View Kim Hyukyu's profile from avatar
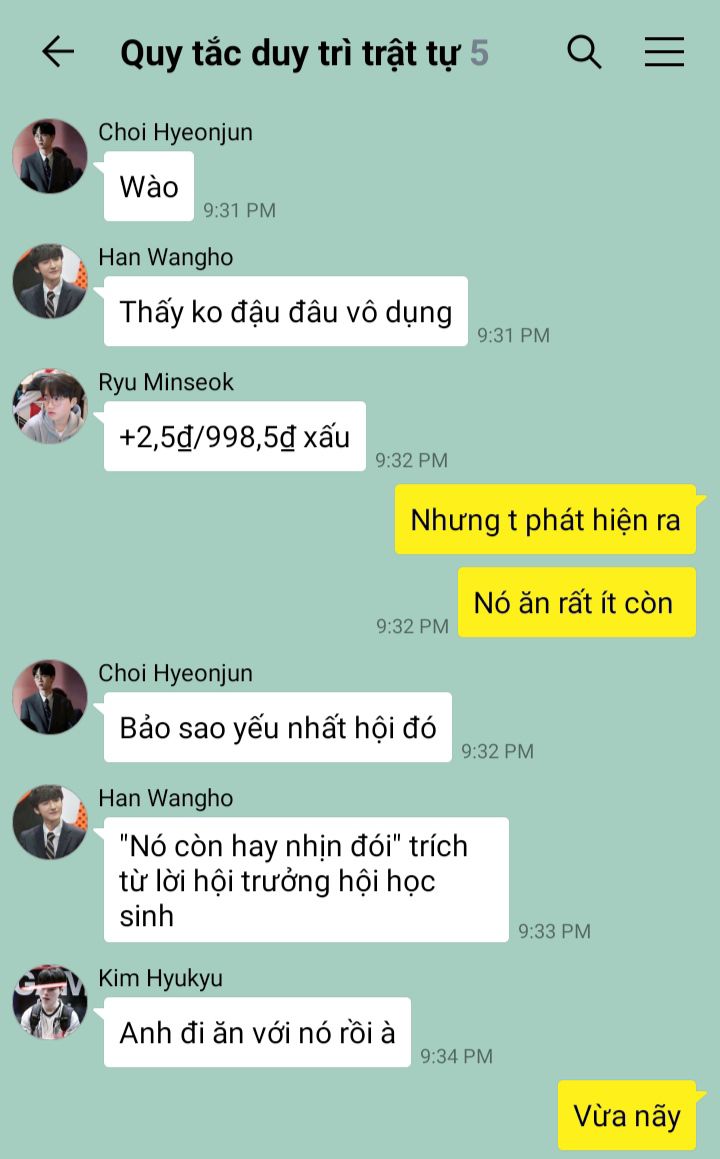Image resolution: width=720 pixels, height=1159 pixels. 49,1002
